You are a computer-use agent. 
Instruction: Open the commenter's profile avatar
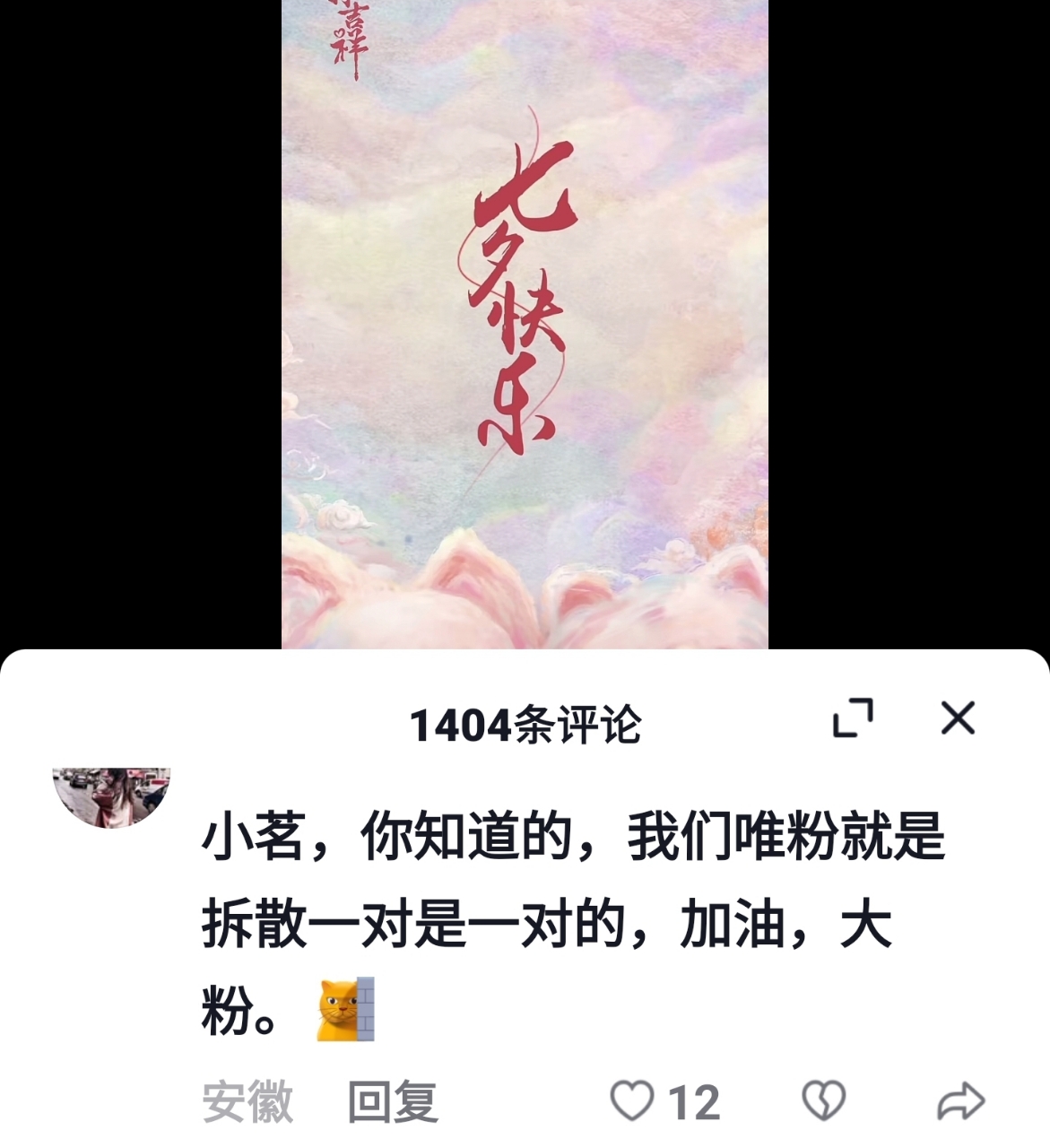tap(111, 797)
